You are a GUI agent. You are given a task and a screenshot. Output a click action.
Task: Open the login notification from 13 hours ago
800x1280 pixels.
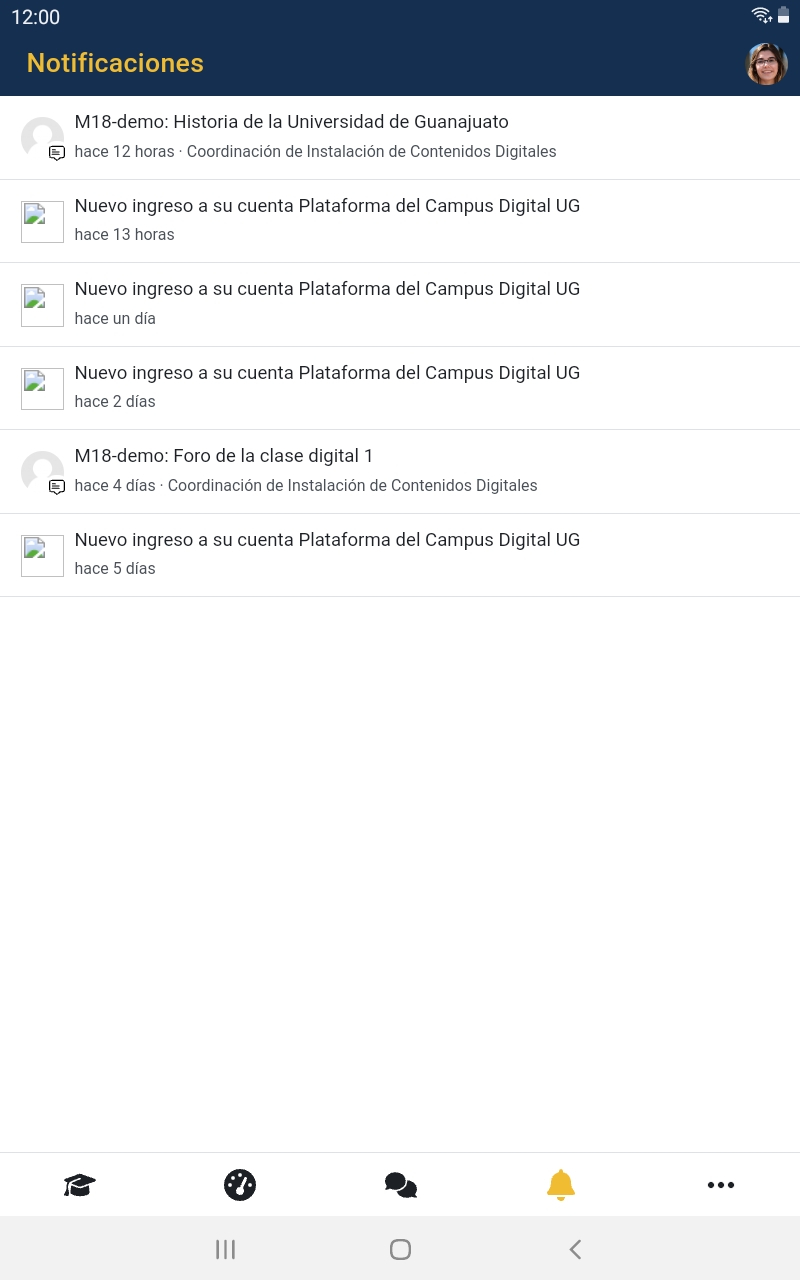click(400, 221)
